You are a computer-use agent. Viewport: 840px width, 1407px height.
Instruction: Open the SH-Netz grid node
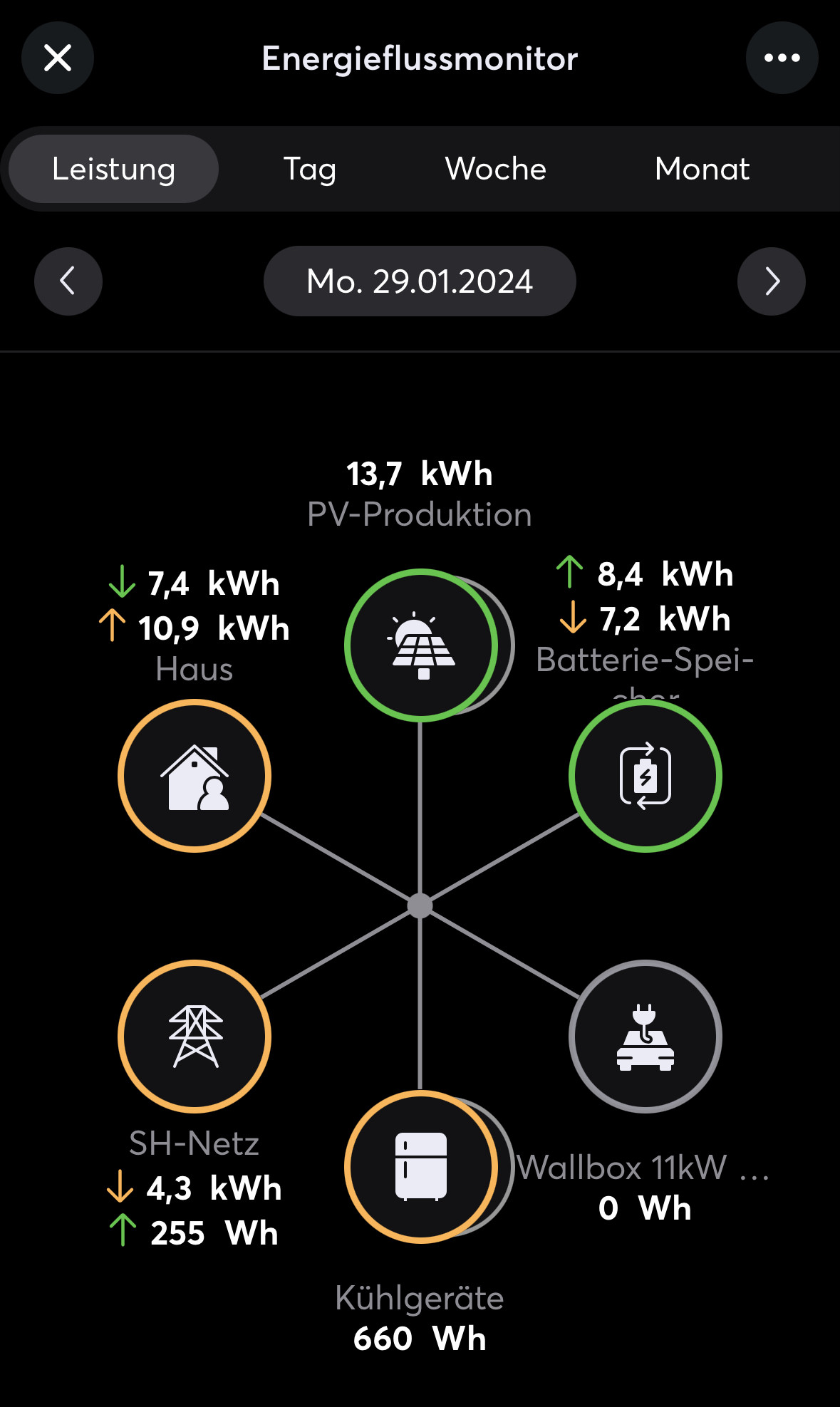[195, 1037]
